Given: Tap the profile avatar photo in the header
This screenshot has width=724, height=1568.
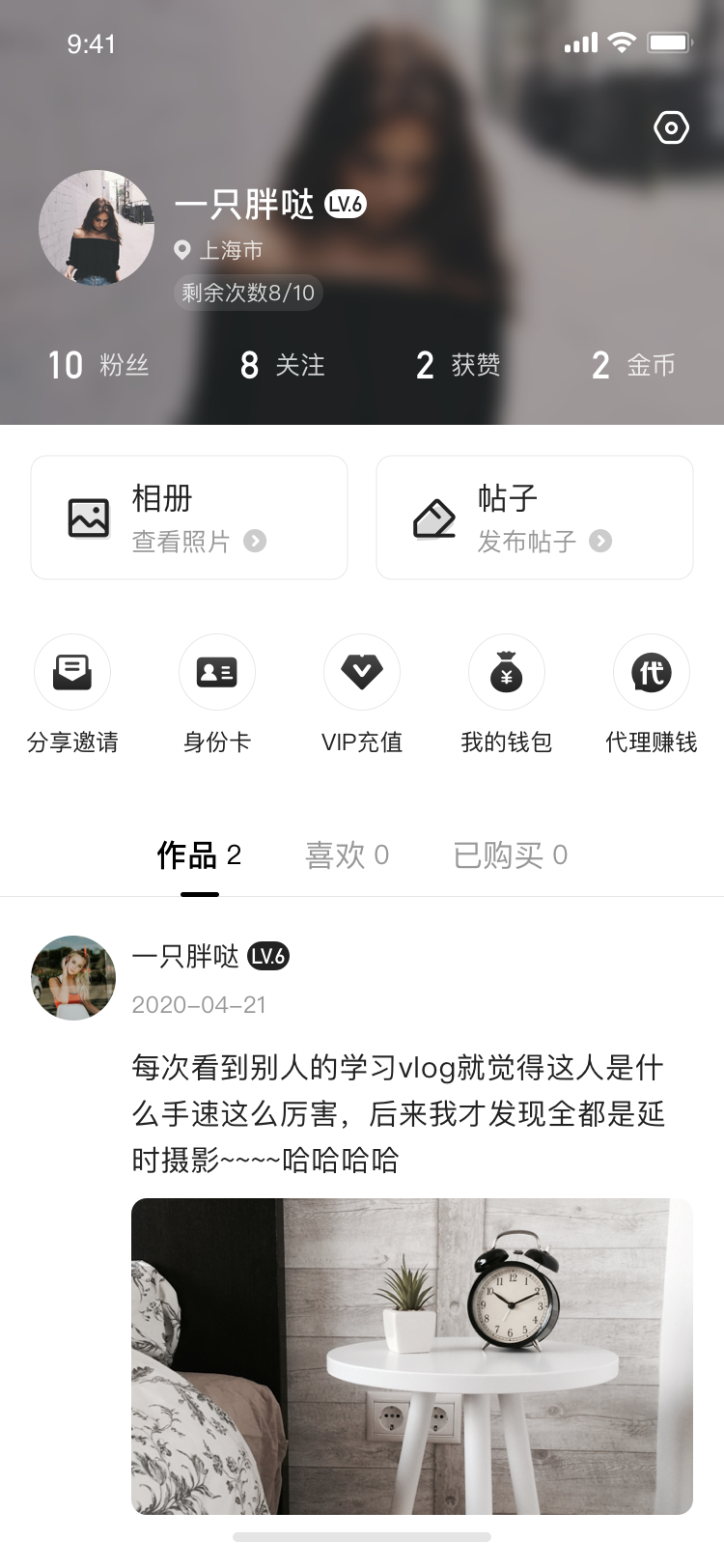Looking at the screenshot, I should [x=97, y=228].
